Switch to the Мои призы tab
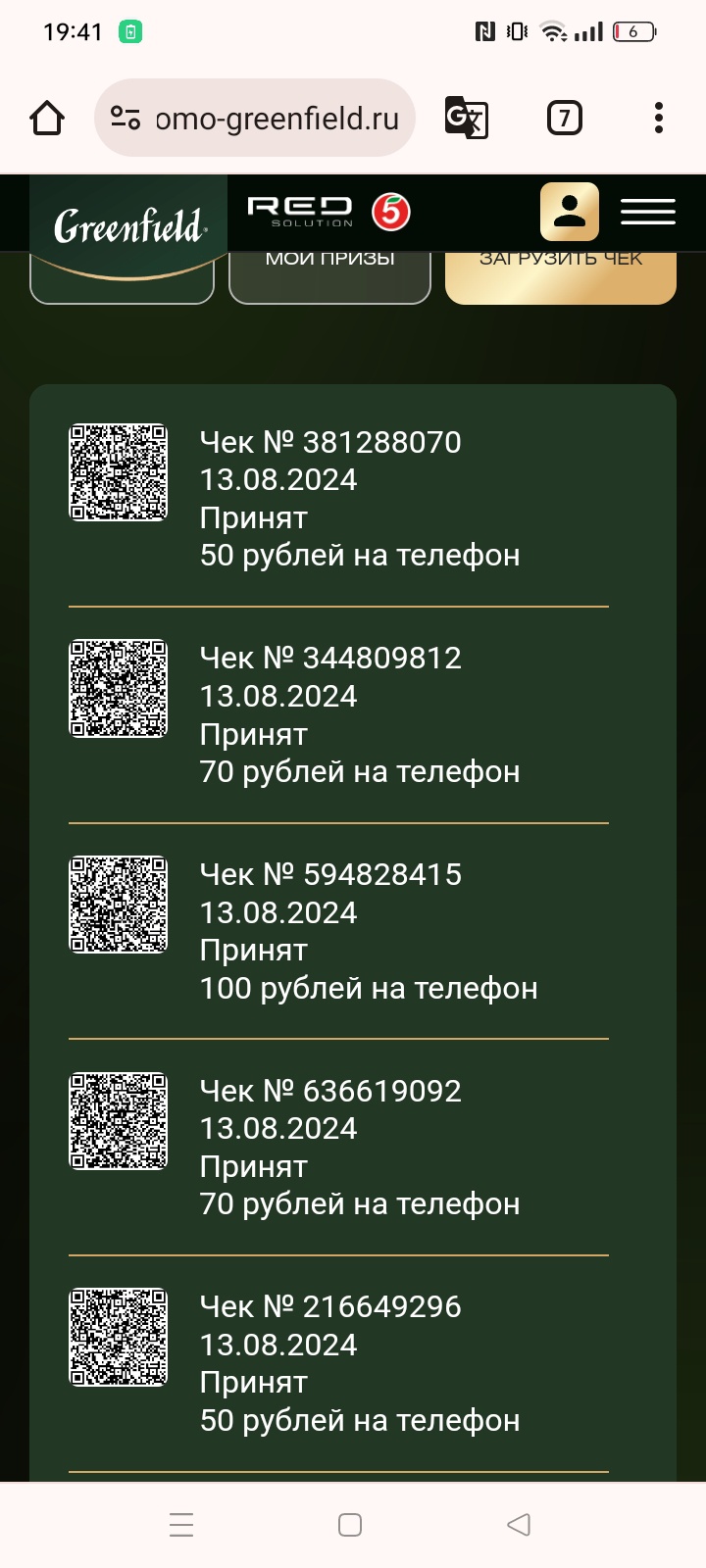Viewport: 706px width, 1568px height. (x=329, y=276)
